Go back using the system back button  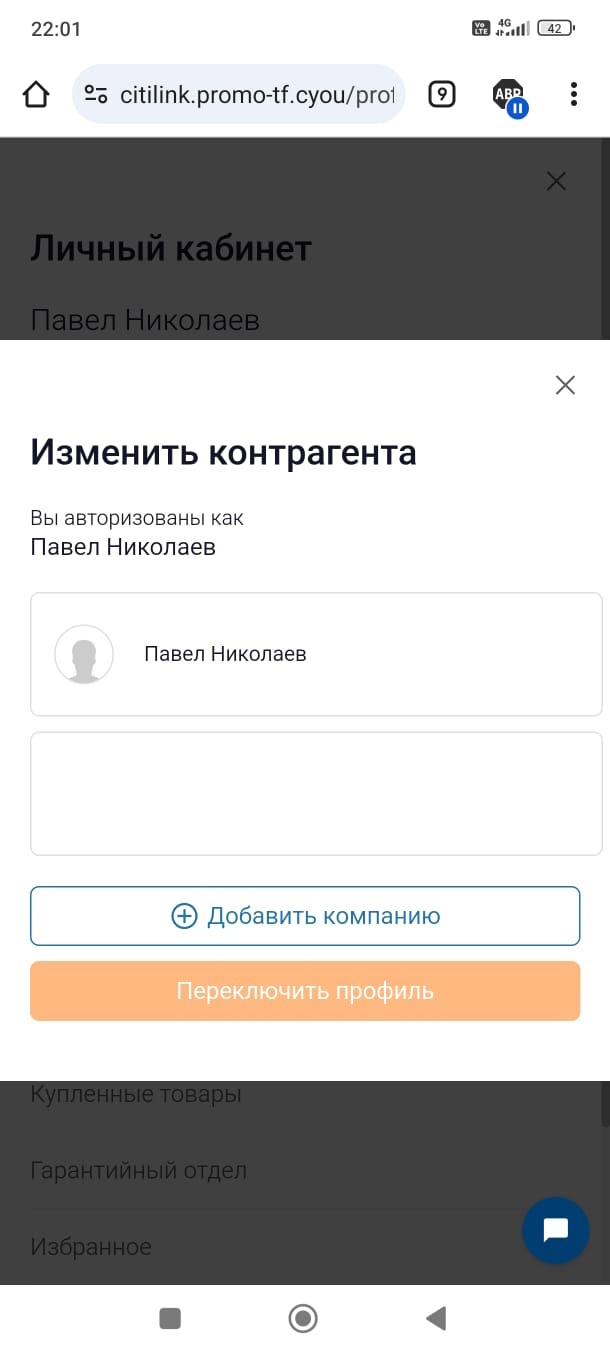tap(435, 1319)
